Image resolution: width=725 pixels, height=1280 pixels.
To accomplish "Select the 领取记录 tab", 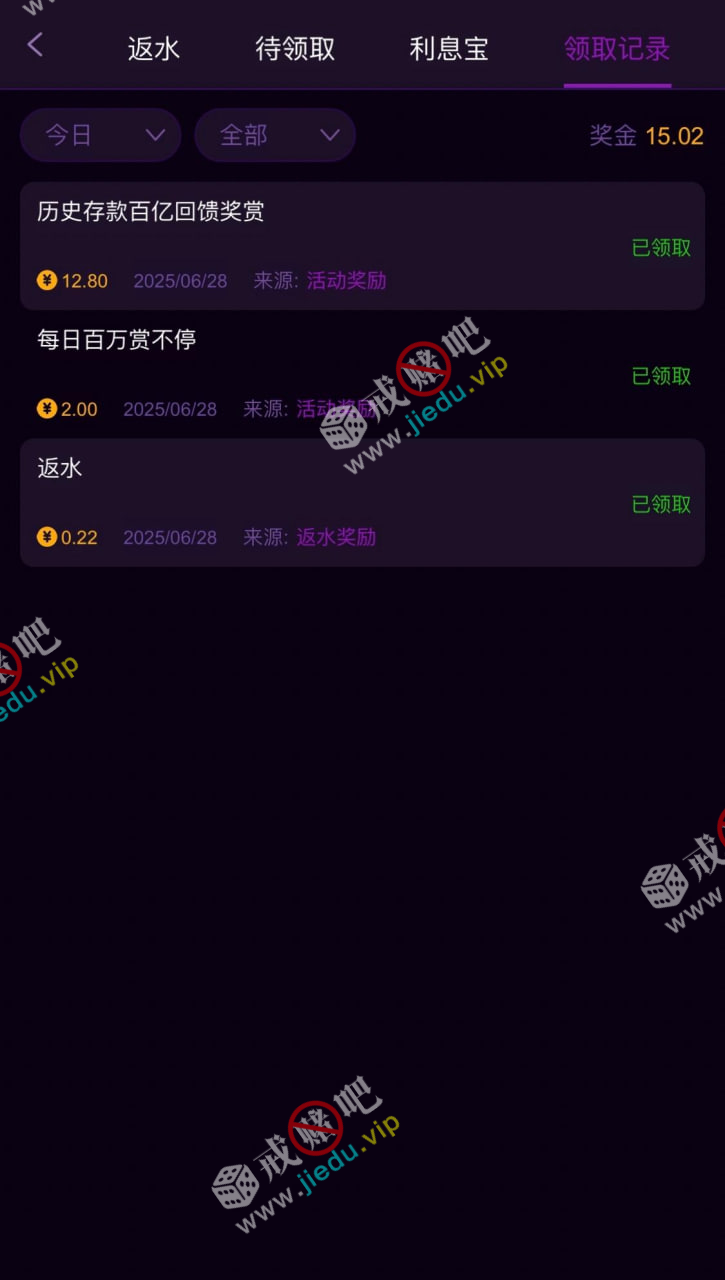I will pos(617,48).
